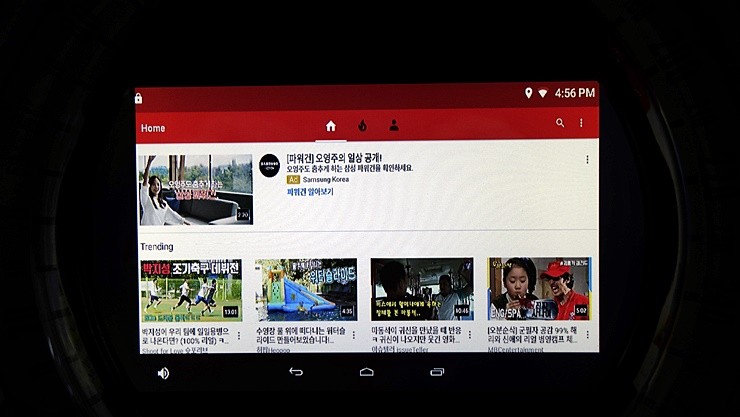Open options for the Samsung Korea ad
The width and height of the screenshot is (740, 417).
click(587, 160)
